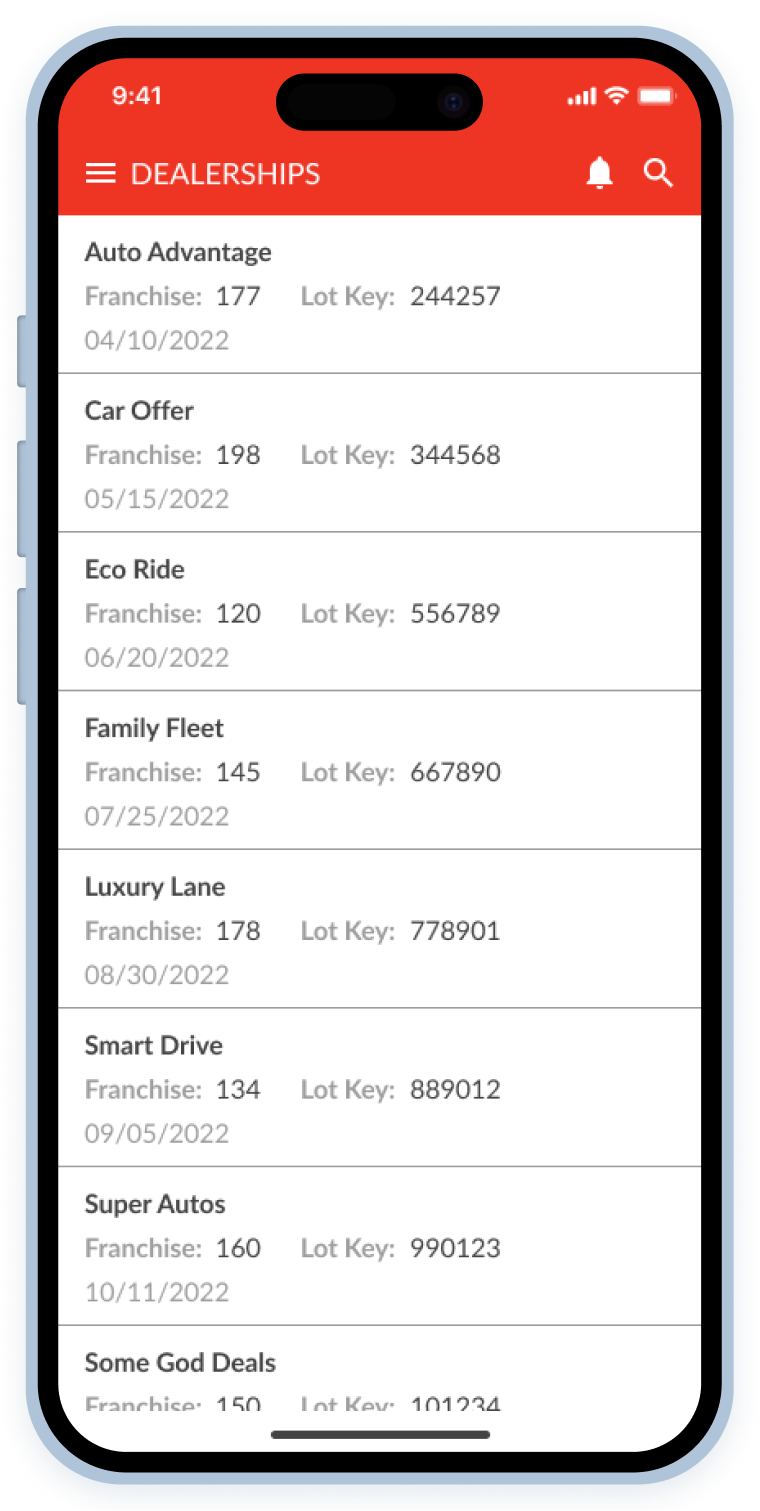The height and width of the screenshot is (1511, 760).
Task: Open the notifications bell
Action: click(599, 173)
